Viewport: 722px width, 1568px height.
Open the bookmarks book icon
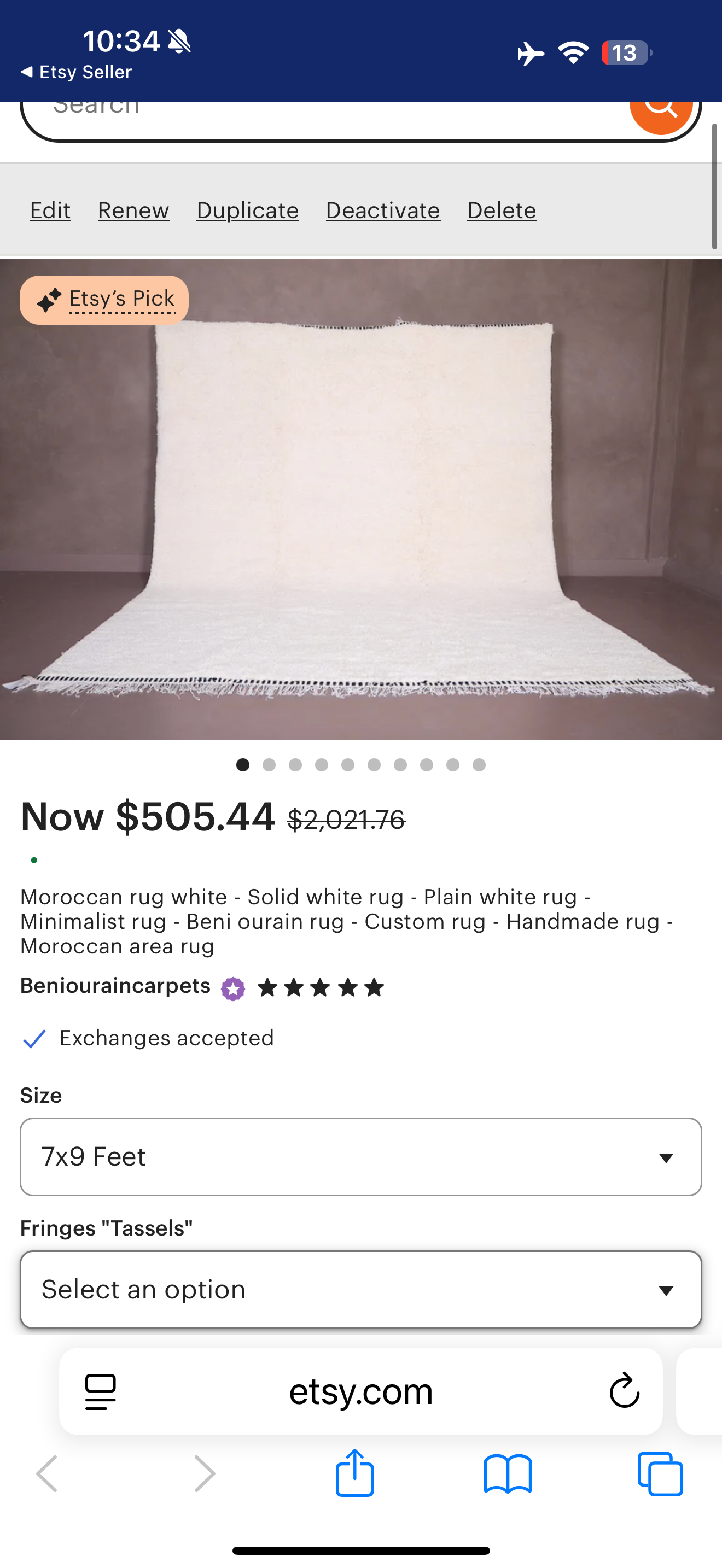[508, 1473]
